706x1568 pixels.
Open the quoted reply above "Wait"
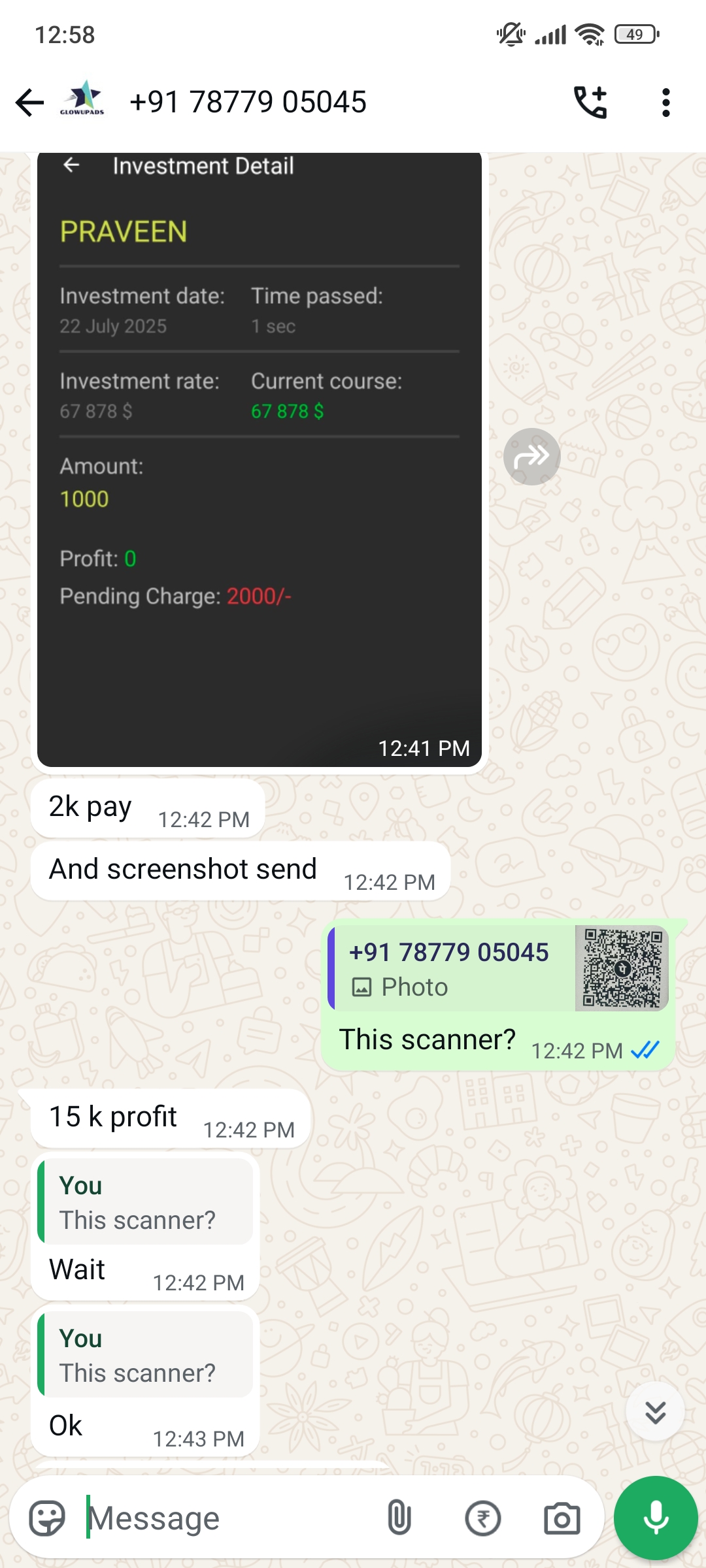click(x=146, y=1202)
